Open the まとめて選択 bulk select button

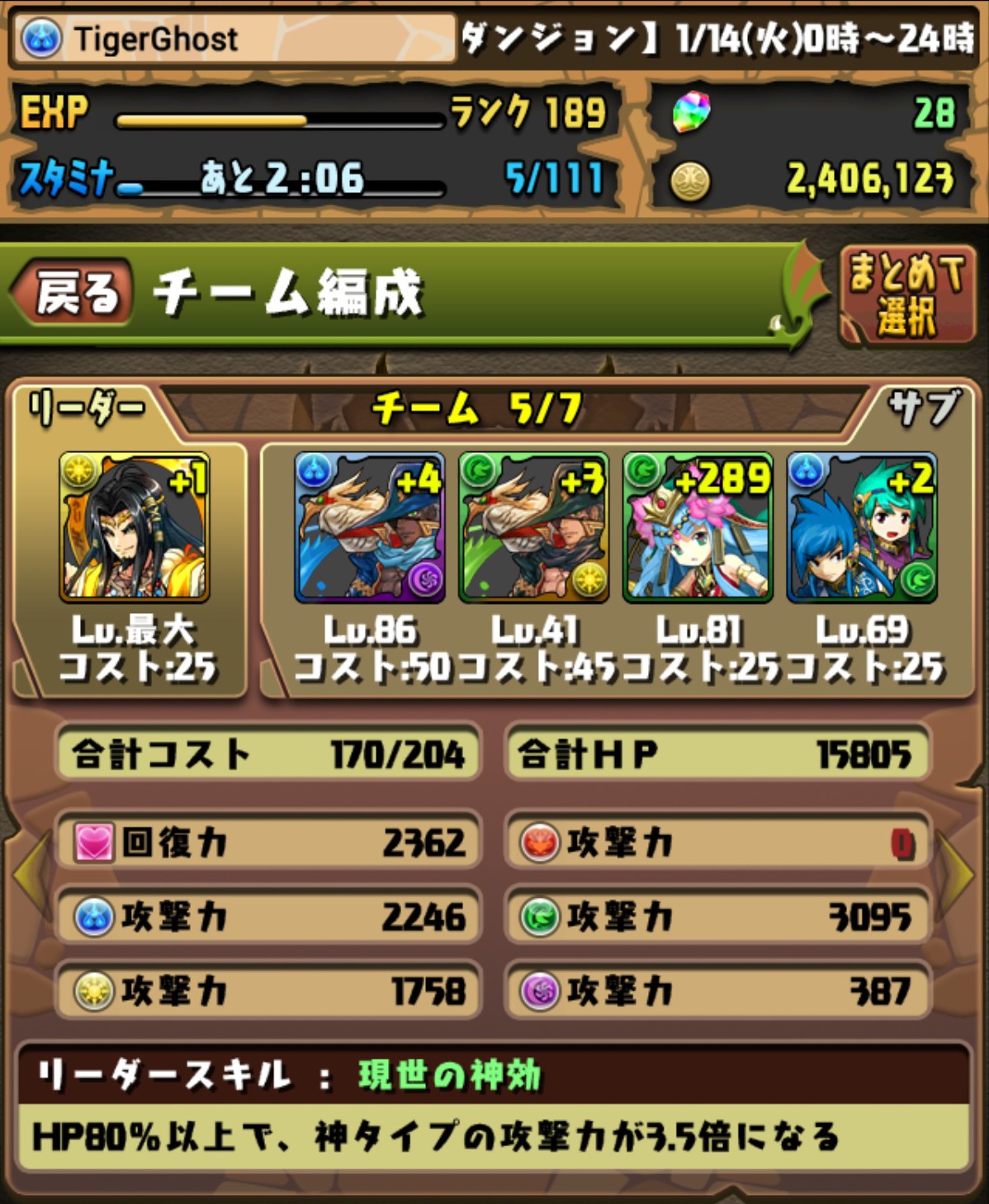click(x=906, y=295)
